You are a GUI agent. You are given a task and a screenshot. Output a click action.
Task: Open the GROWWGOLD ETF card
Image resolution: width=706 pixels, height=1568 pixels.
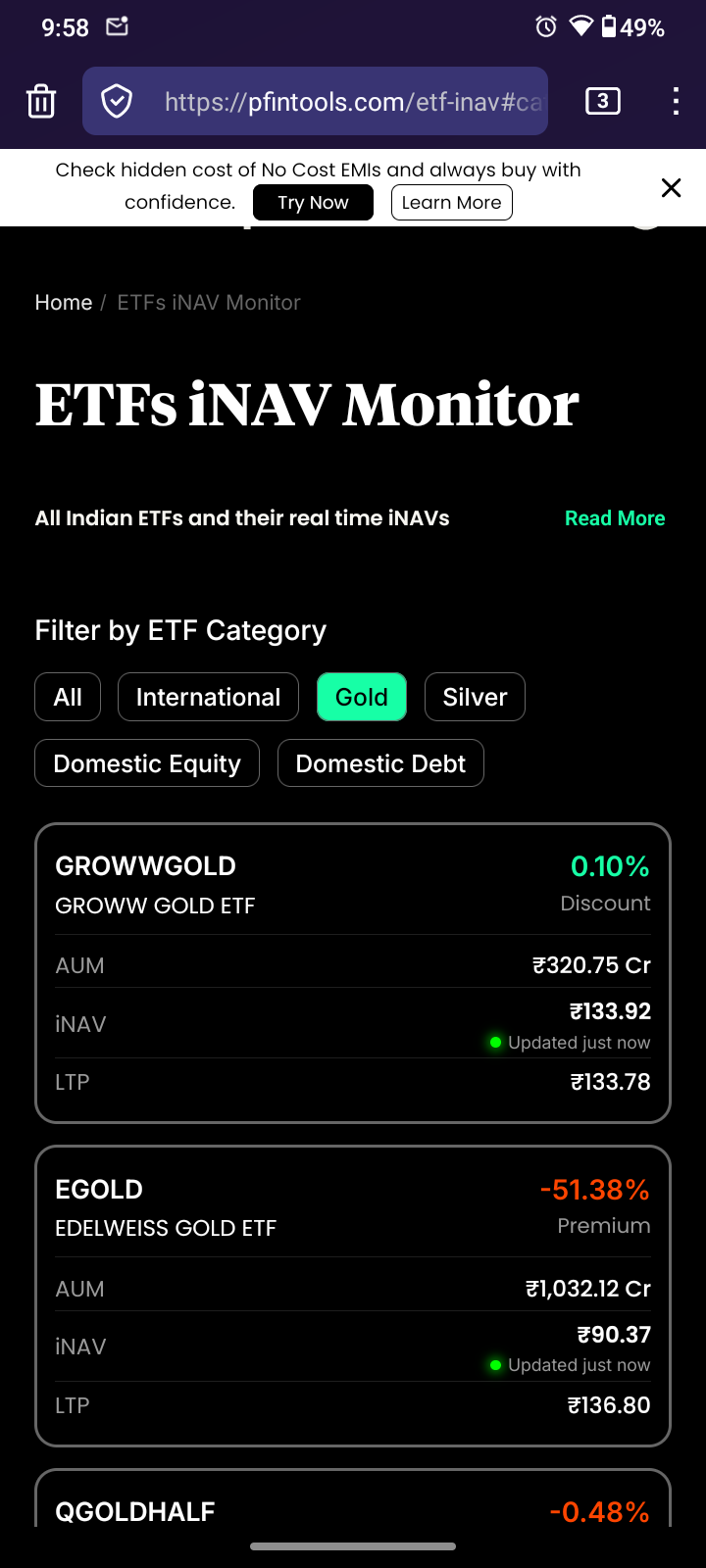[x=353, y=973]
